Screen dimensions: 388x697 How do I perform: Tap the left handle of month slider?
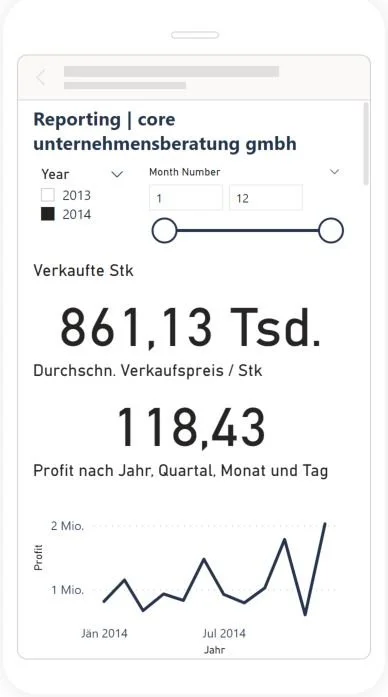[x=164, y=231]
